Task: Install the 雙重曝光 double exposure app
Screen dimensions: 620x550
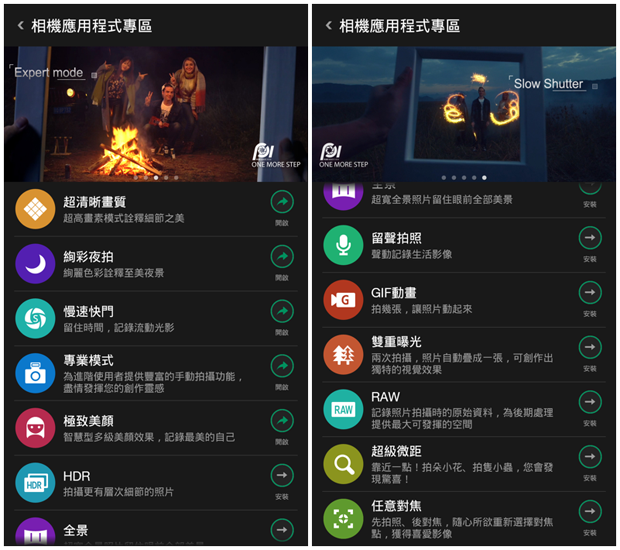Action: pos(590,347)
